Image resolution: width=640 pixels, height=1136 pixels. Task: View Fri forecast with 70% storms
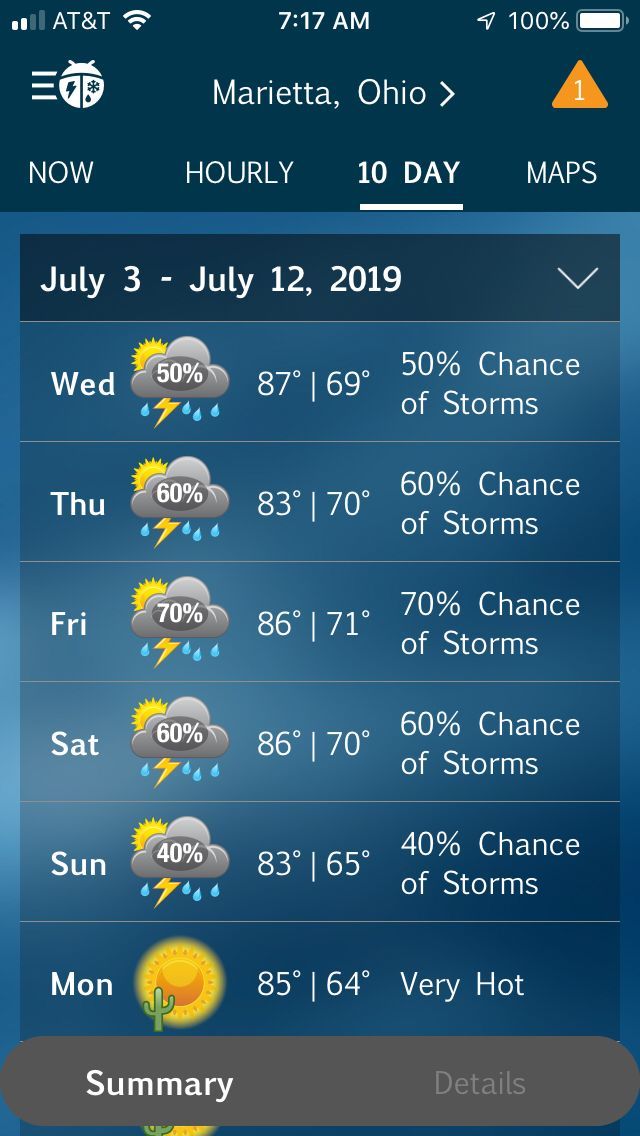click(320, 623)
